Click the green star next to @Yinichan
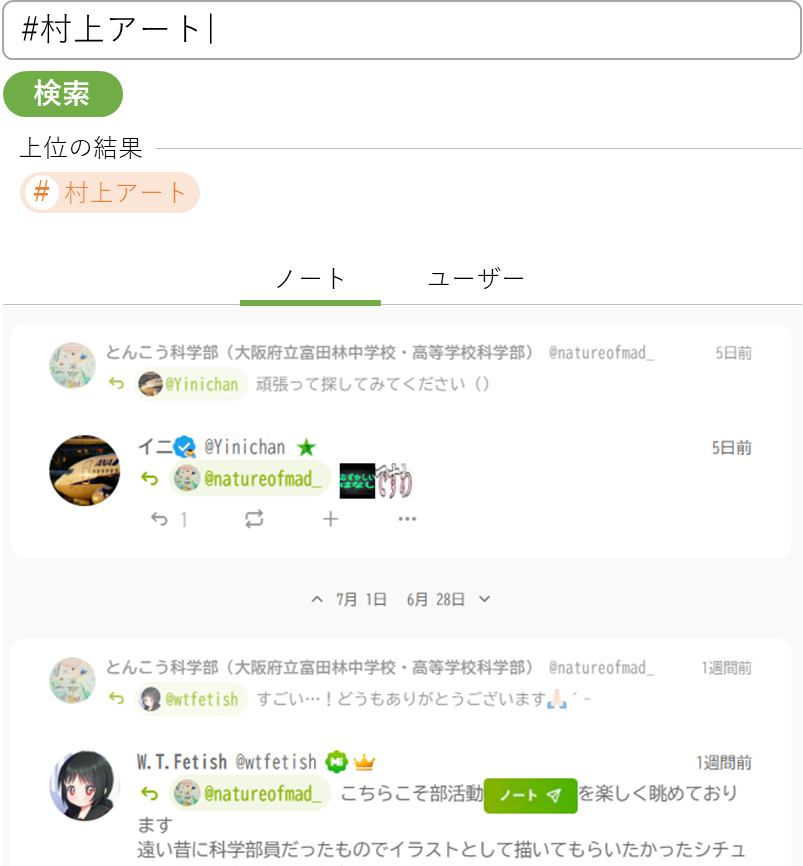Viewport: 803px width, 866px height. click(x=307, y=447)
